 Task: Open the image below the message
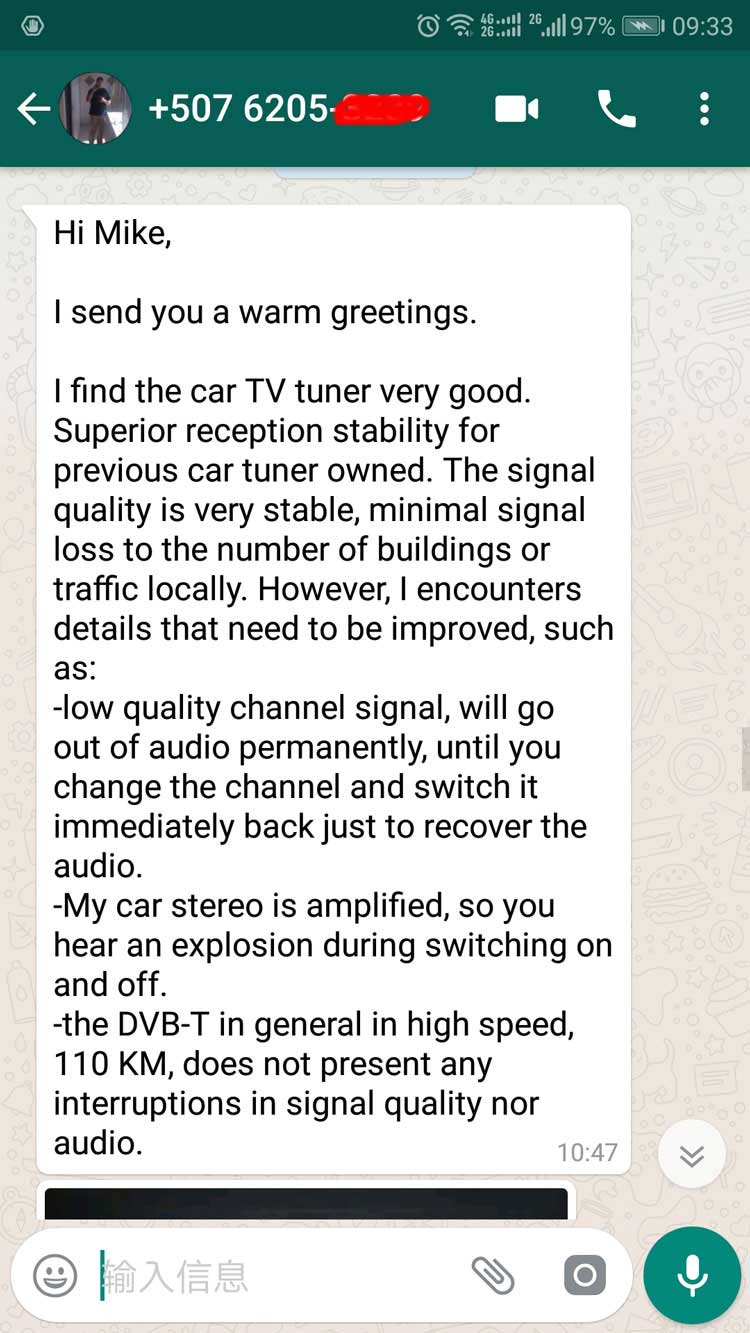pos(305,1203)
